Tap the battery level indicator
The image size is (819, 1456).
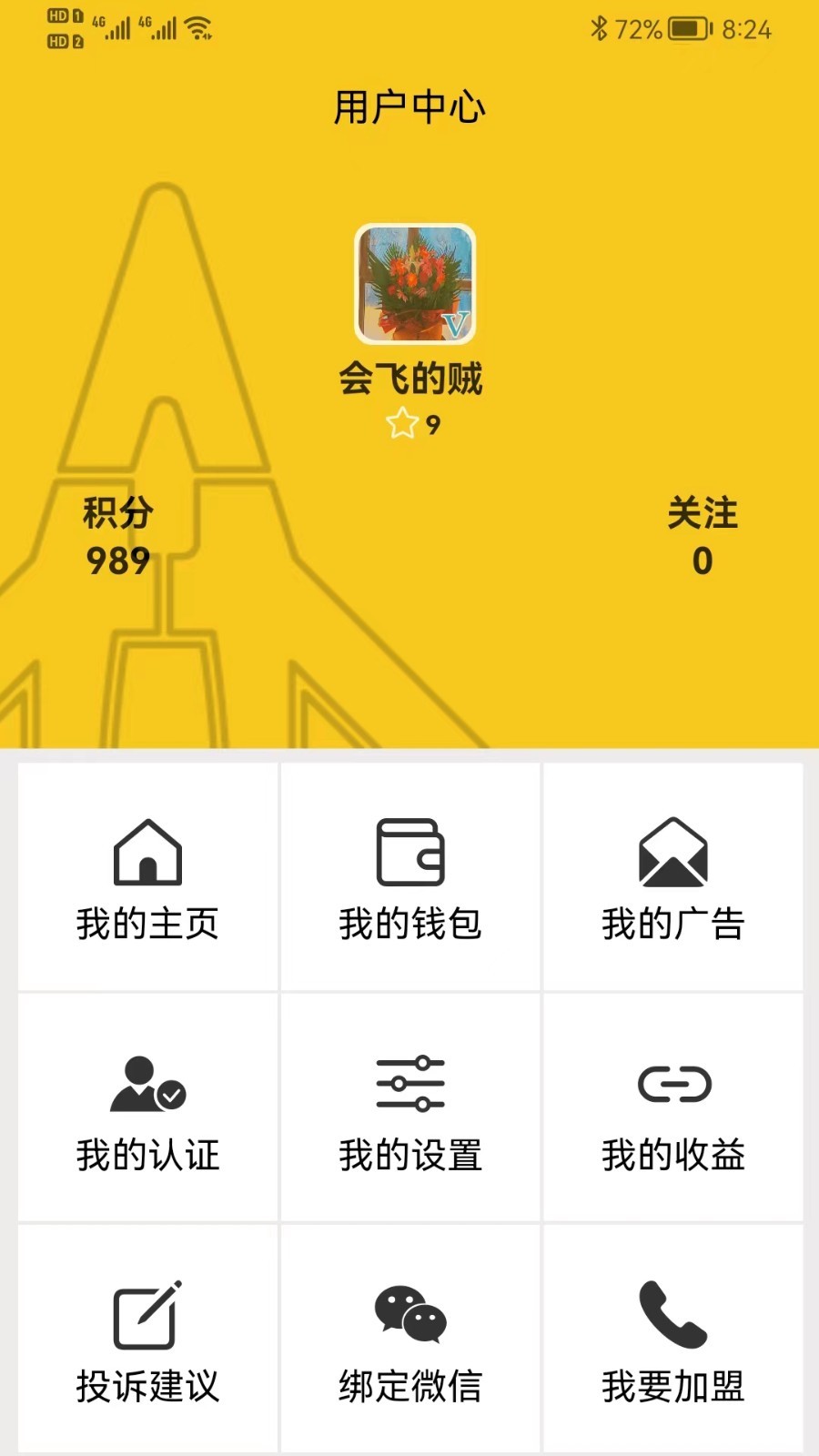click(685, 29)
